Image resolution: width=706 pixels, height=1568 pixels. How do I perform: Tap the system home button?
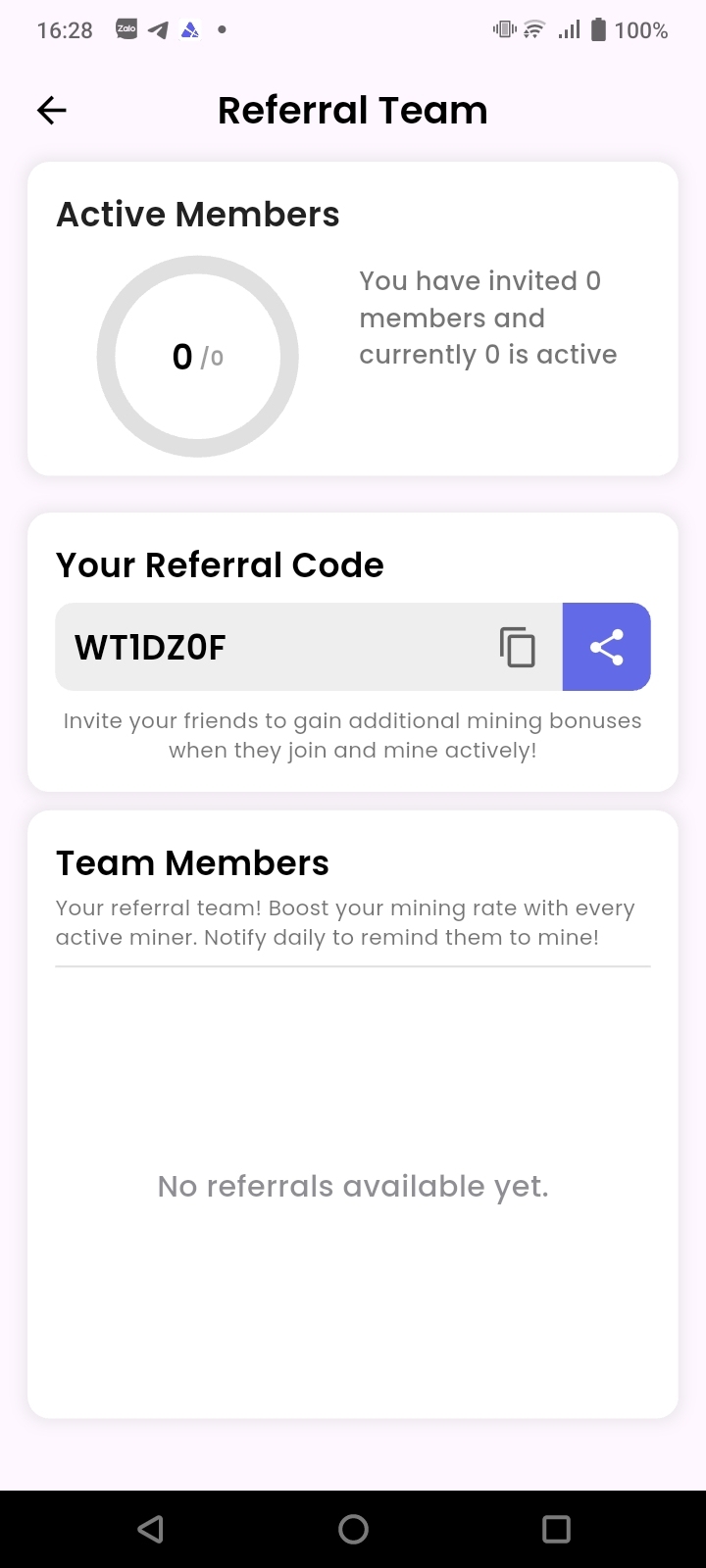353,1529
